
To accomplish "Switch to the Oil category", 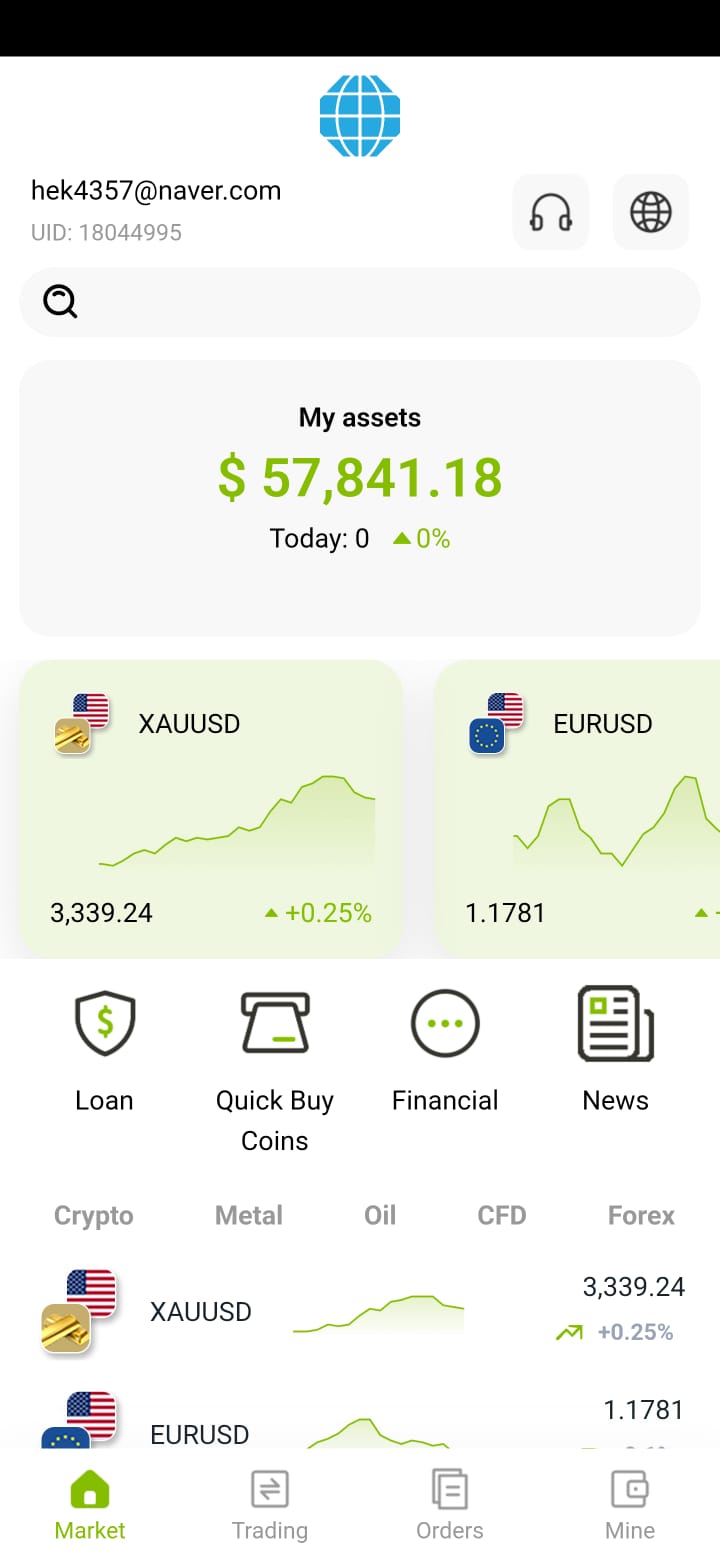I will 380,1216.
